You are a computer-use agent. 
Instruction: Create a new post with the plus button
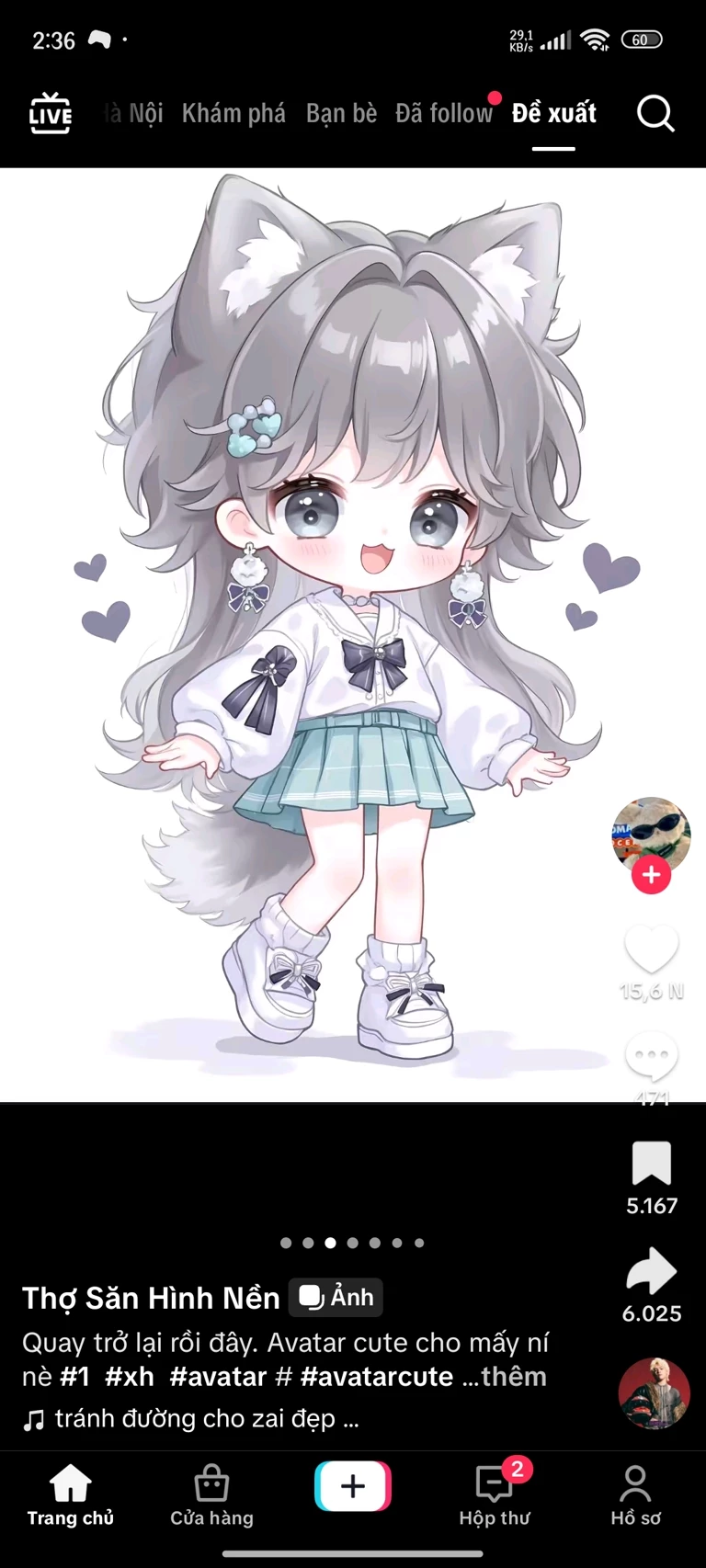coord(353,1486)
